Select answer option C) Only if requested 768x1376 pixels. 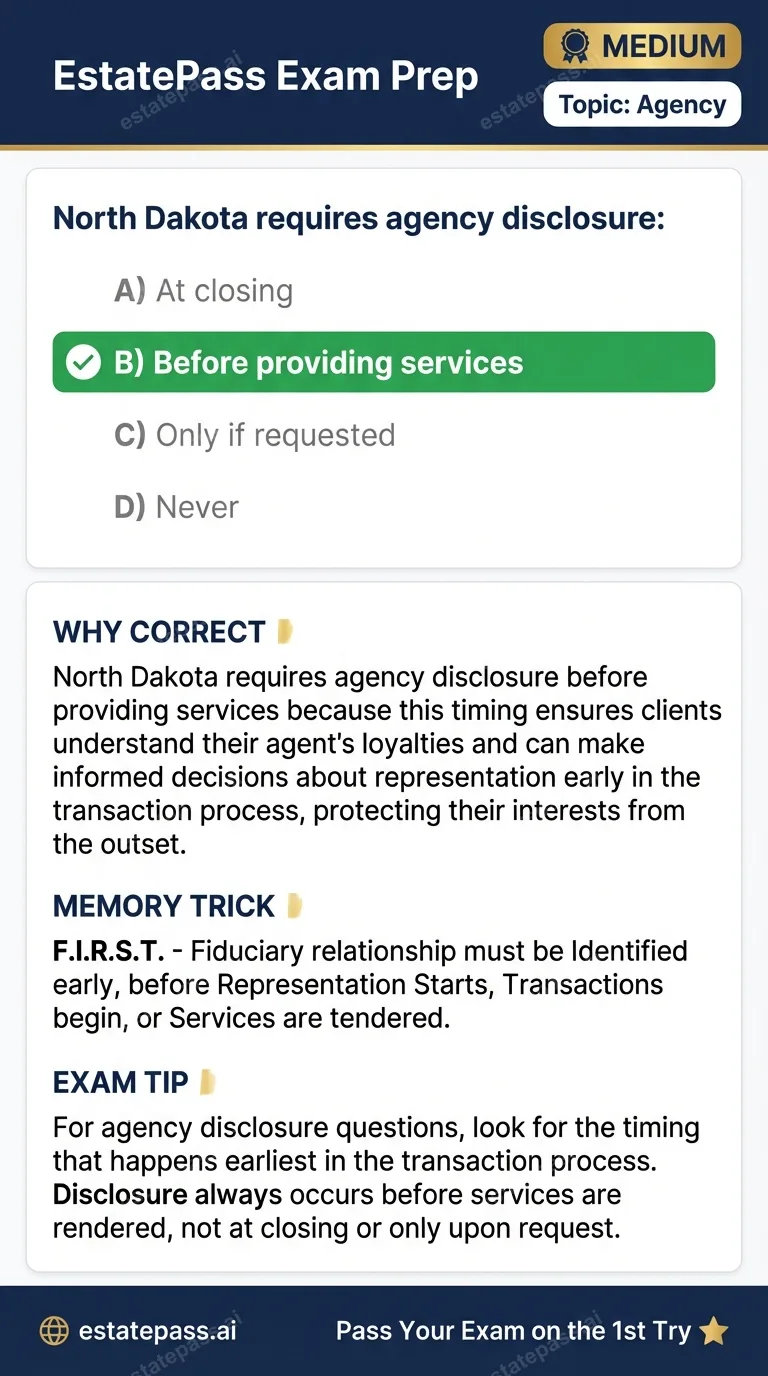pyautogui.click(x=256, y=434)
